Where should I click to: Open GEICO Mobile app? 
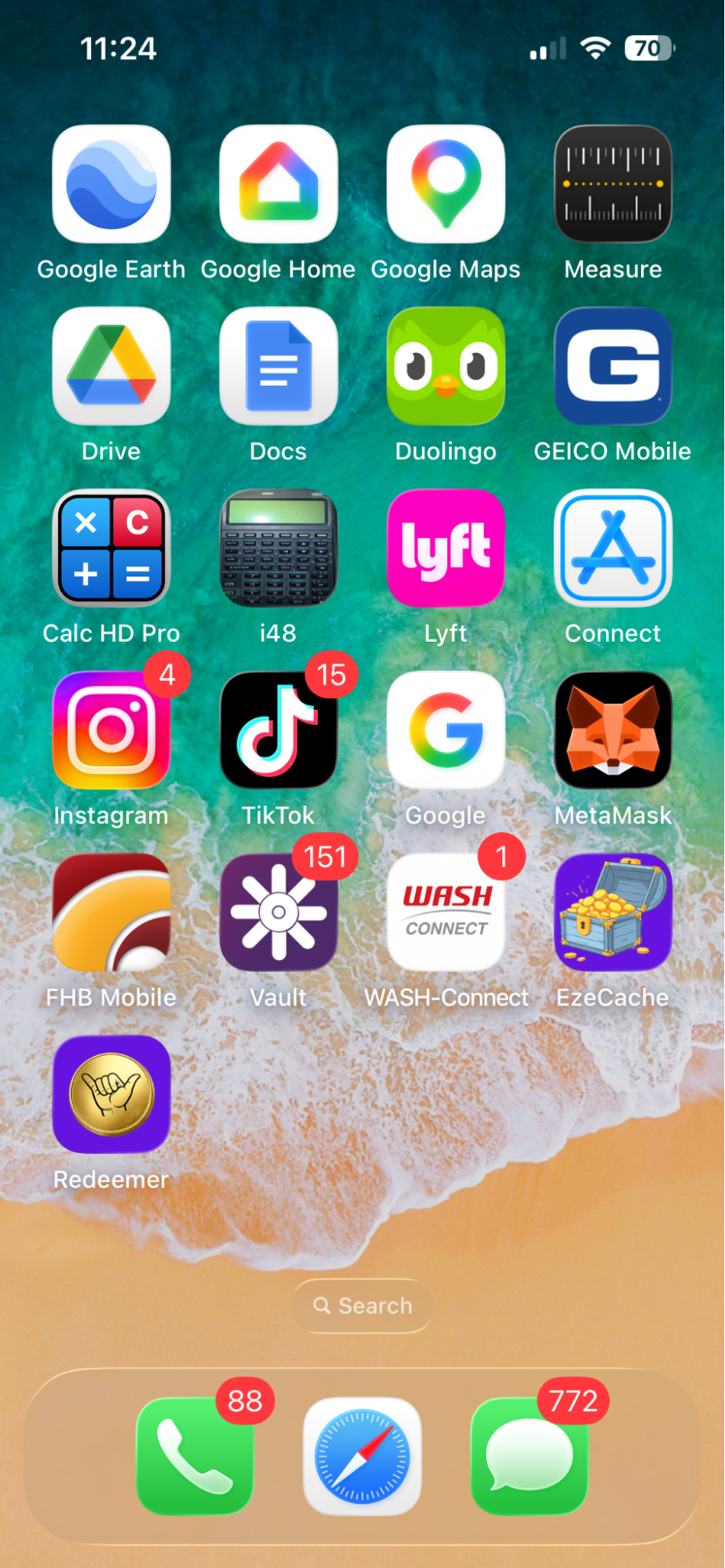(x=613, y=366)
